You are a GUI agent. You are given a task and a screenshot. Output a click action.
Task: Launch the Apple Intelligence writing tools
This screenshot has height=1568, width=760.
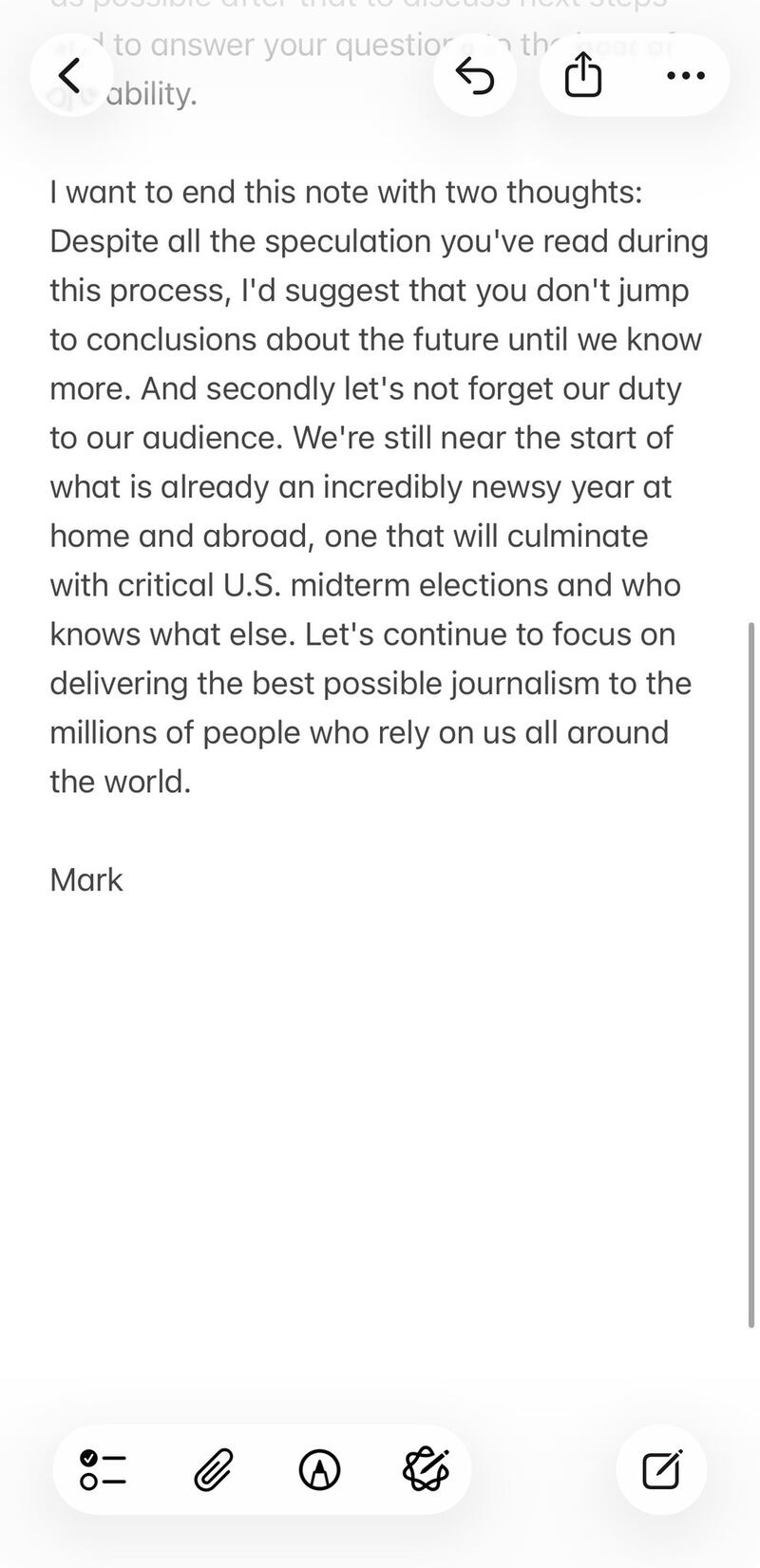tap(427, 1468)
